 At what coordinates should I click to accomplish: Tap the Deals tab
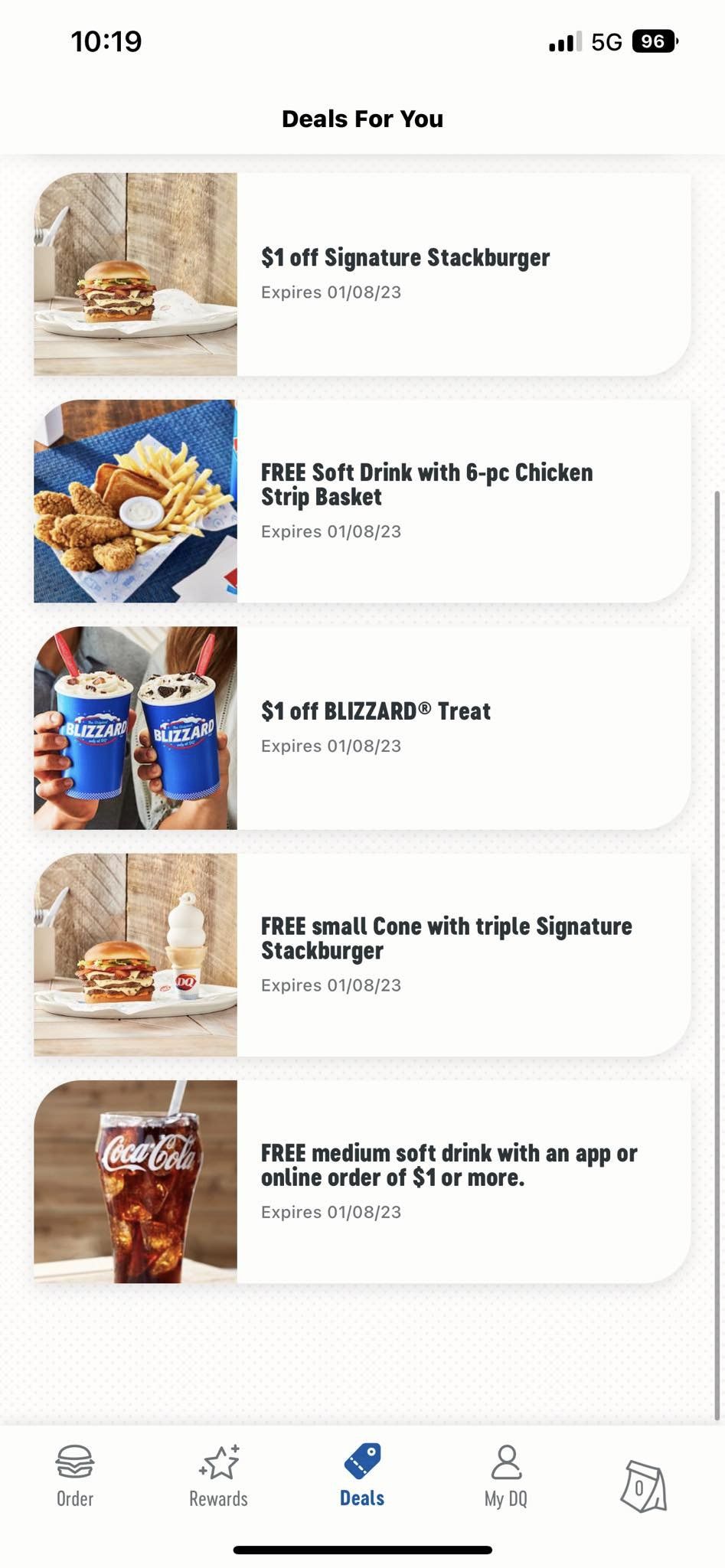(x=362, y=1477)
